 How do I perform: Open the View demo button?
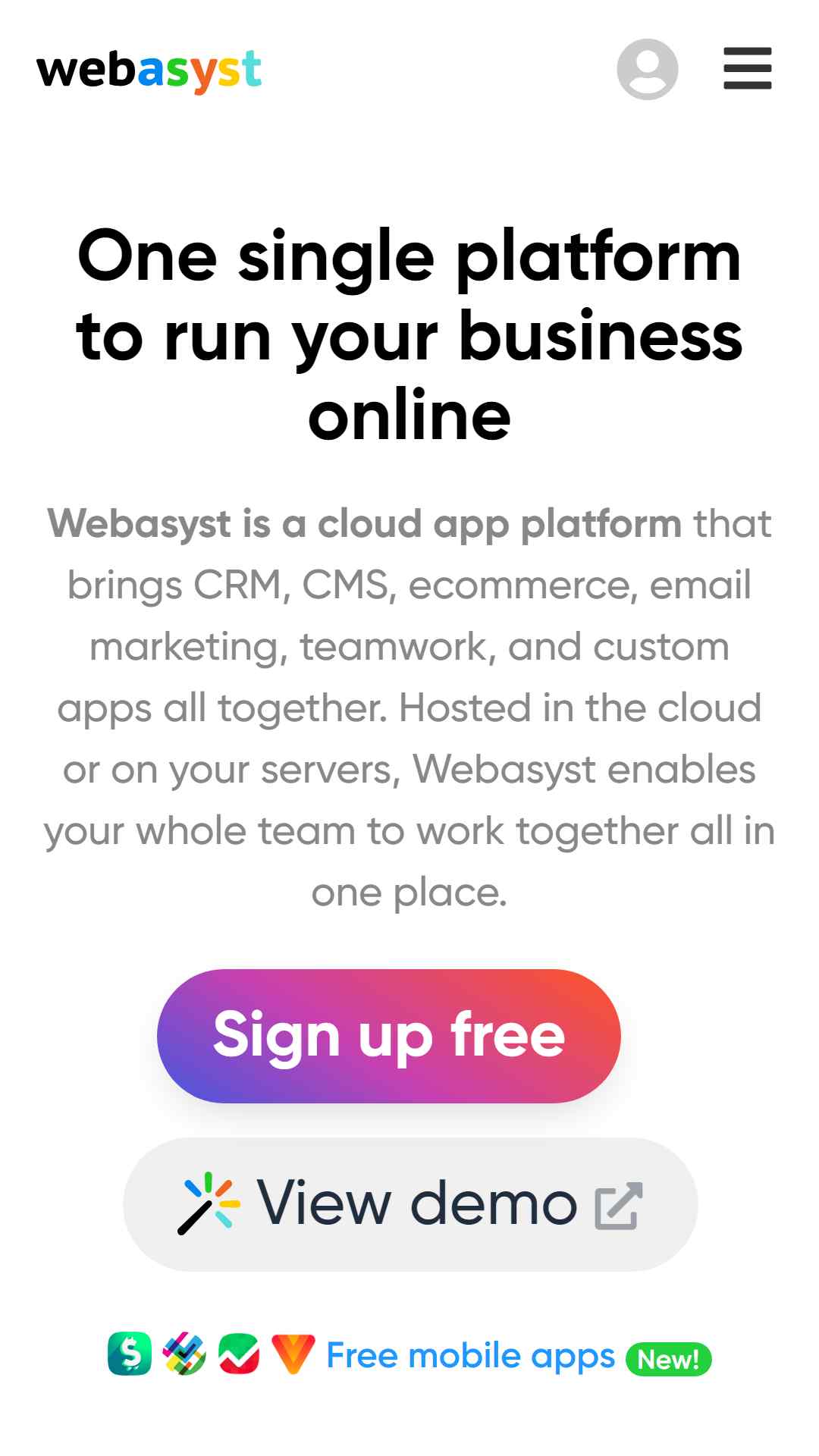(409, 1204)
